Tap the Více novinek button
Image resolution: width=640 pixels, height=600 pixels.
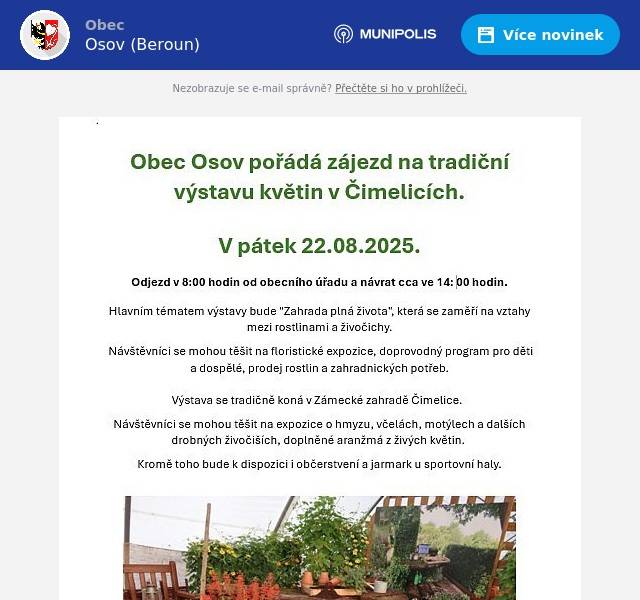[540, 35]
